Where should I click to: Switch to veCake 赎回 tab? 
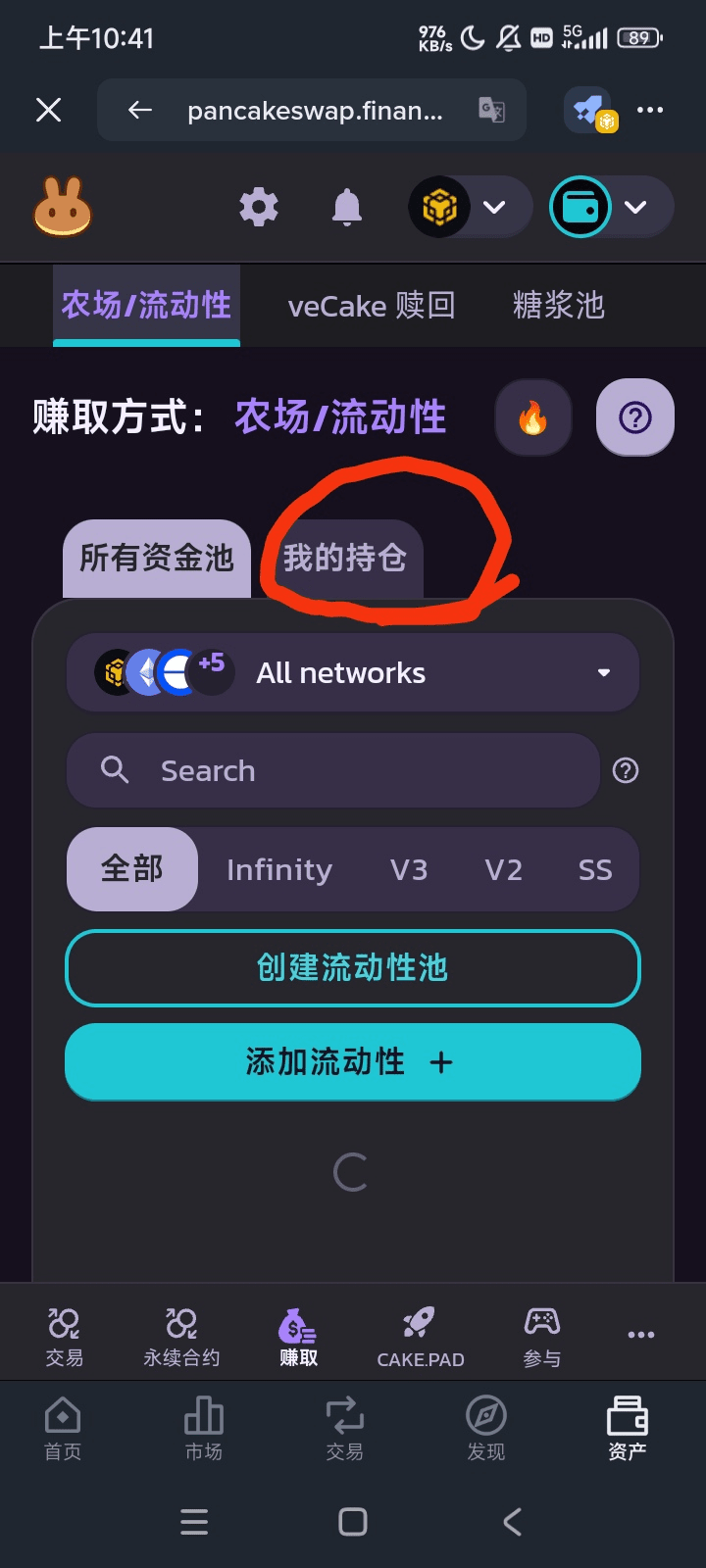click(372, 306)
